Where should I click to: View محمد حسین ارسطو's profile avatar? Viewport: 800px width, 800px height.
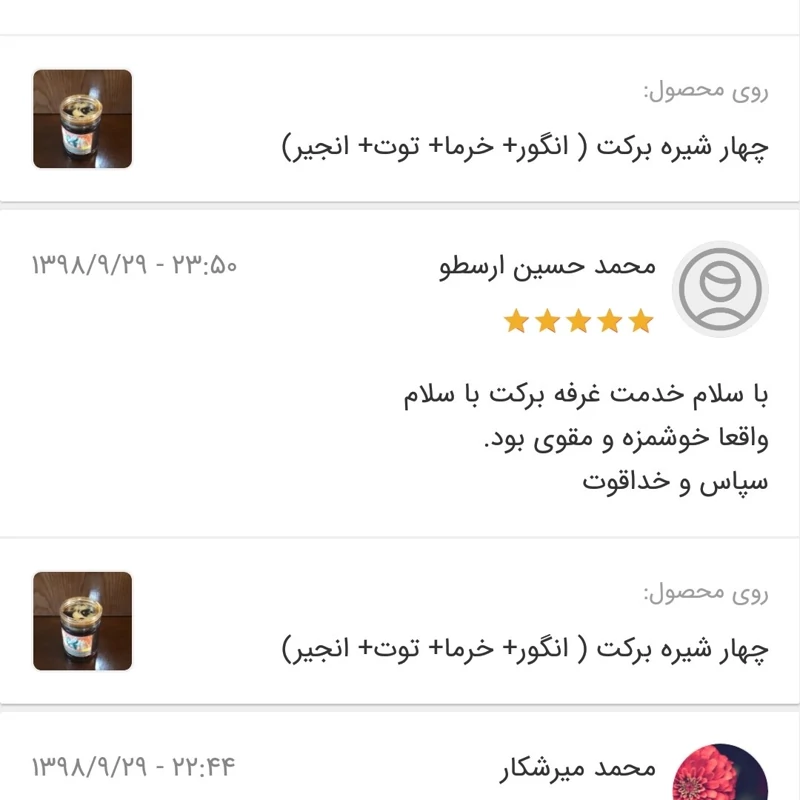click(720, 289)
